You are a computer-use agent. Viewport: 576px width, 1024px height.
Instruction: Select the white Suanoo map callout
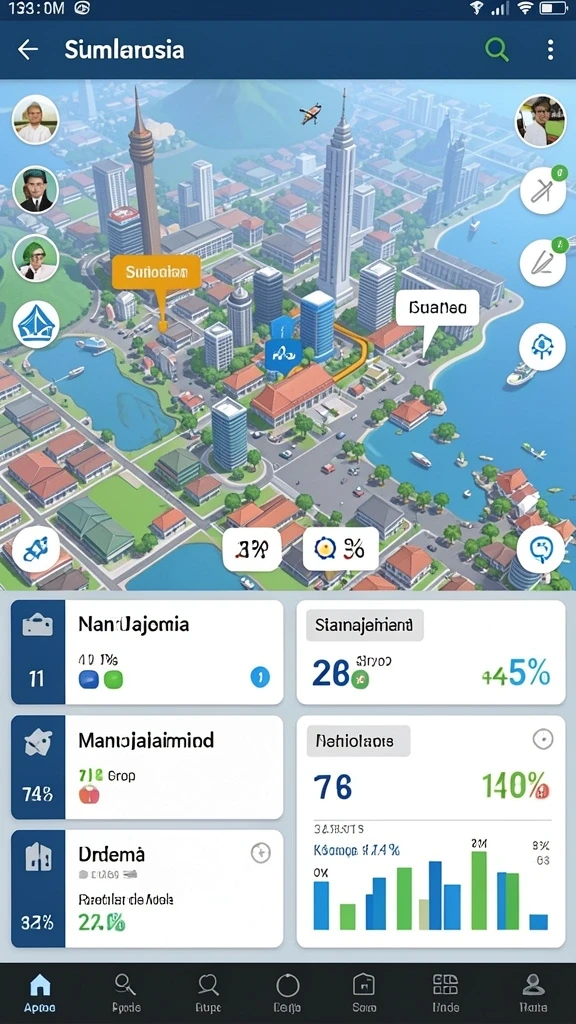[437, 308]
